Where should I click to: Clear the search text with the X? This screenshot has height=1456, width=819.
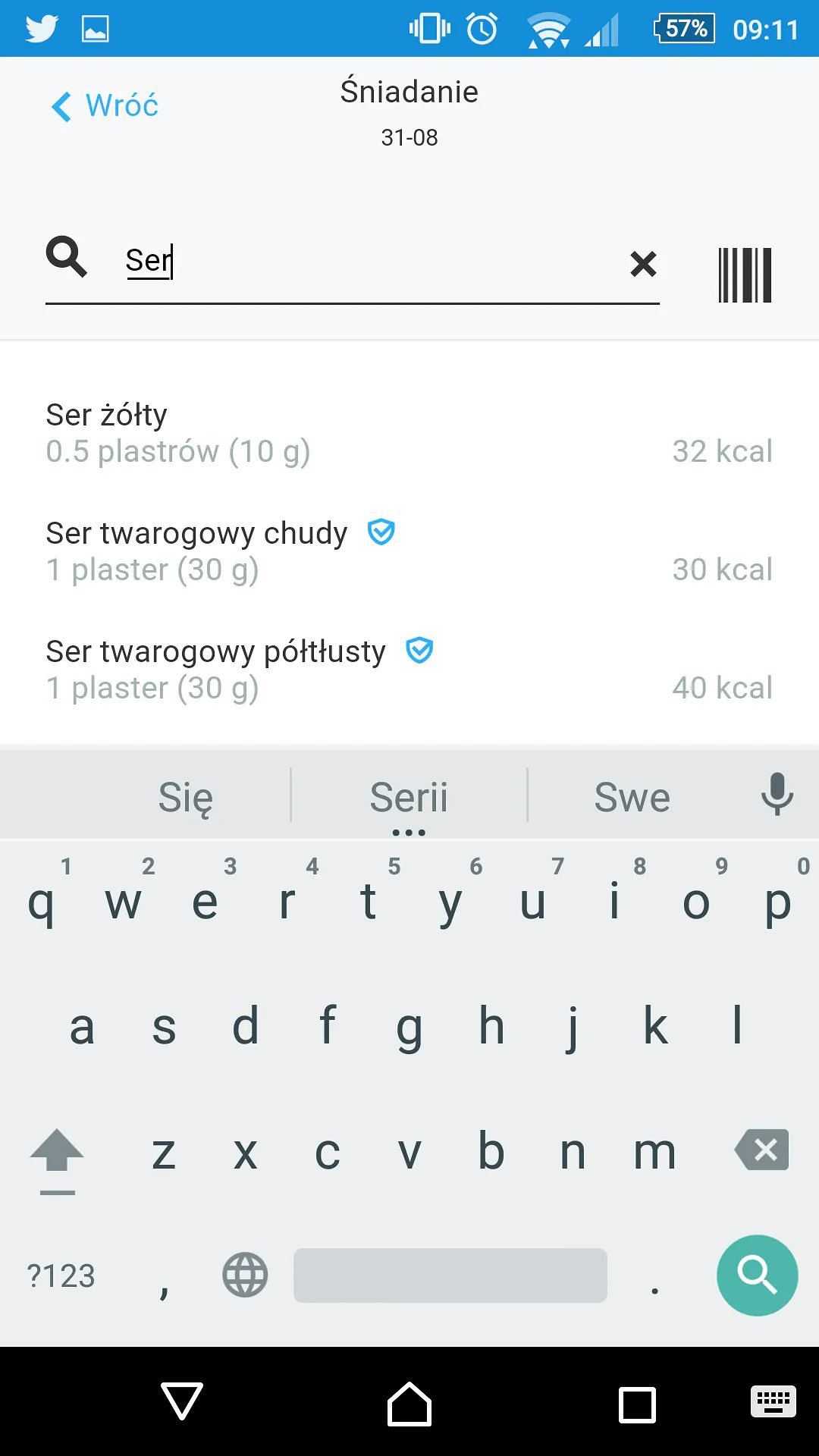(643, 264)
